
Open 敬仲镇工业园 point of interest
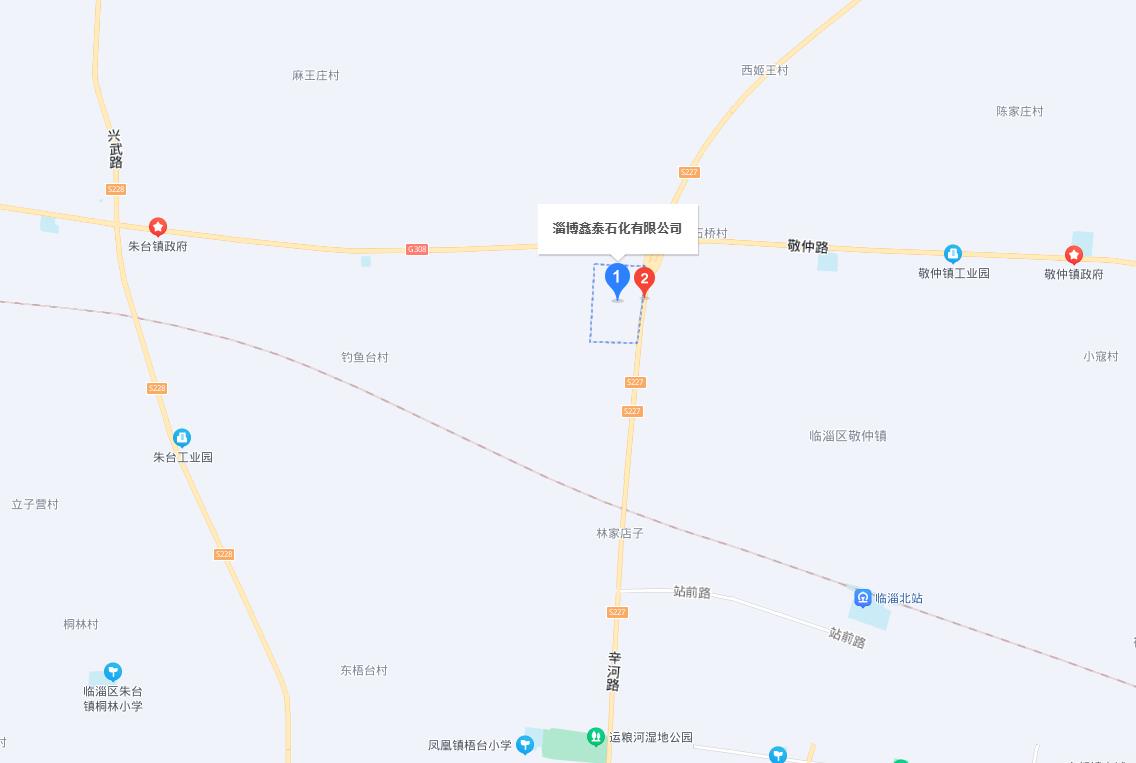(x=953, y=255)
